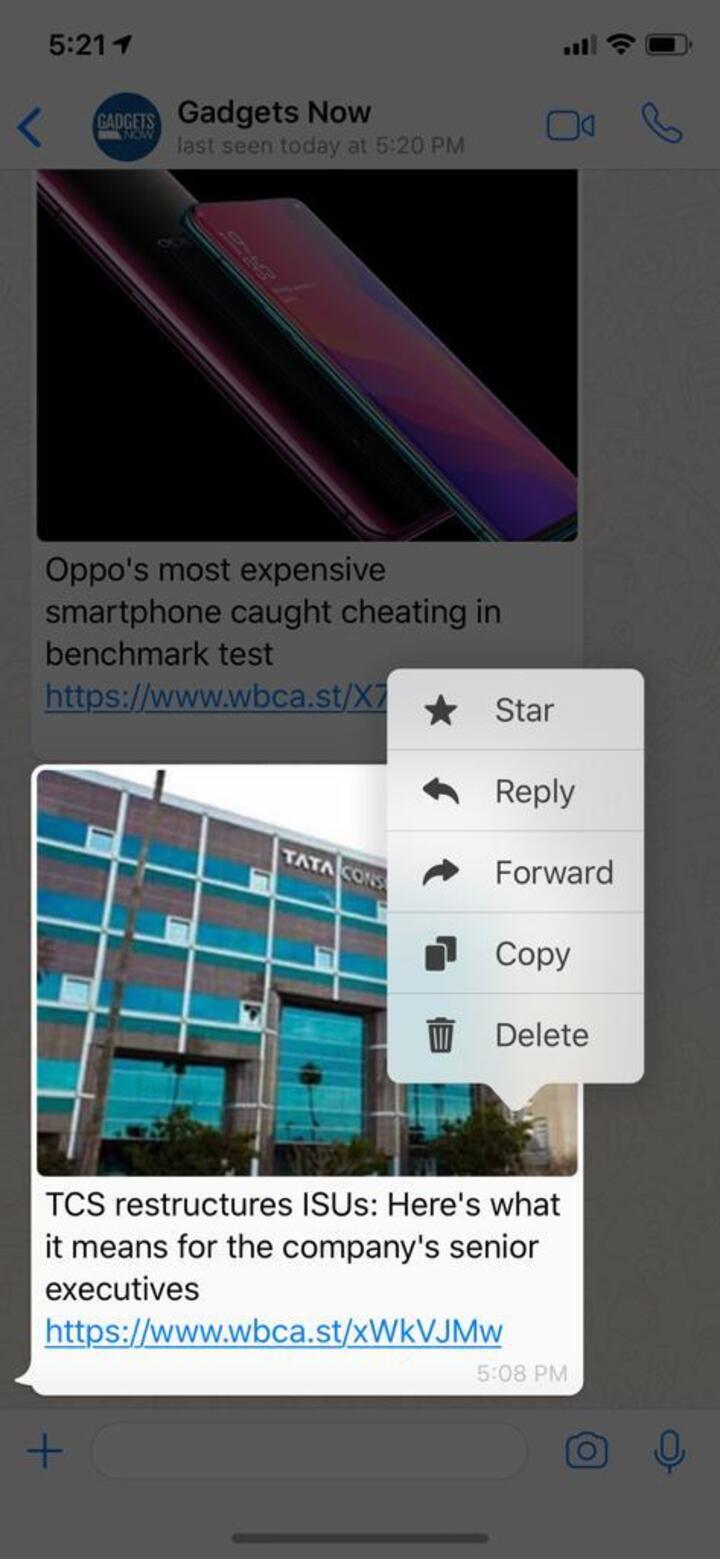Tap the message text field
720x1559 pixels.
pyautogui.click(x=308, y=1450)
